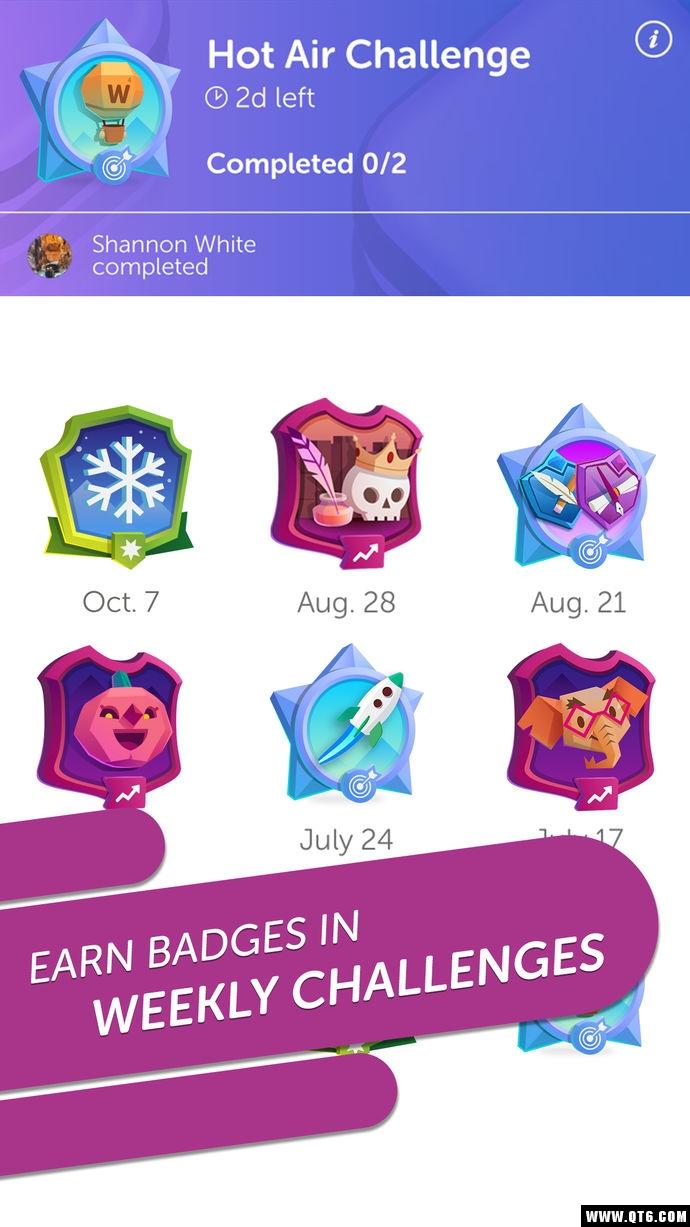The height and width of the screenshot is (1227, 690).
Task: Open the snowflake badge dated Oct. 7
Action: click(x=116, y=483)
